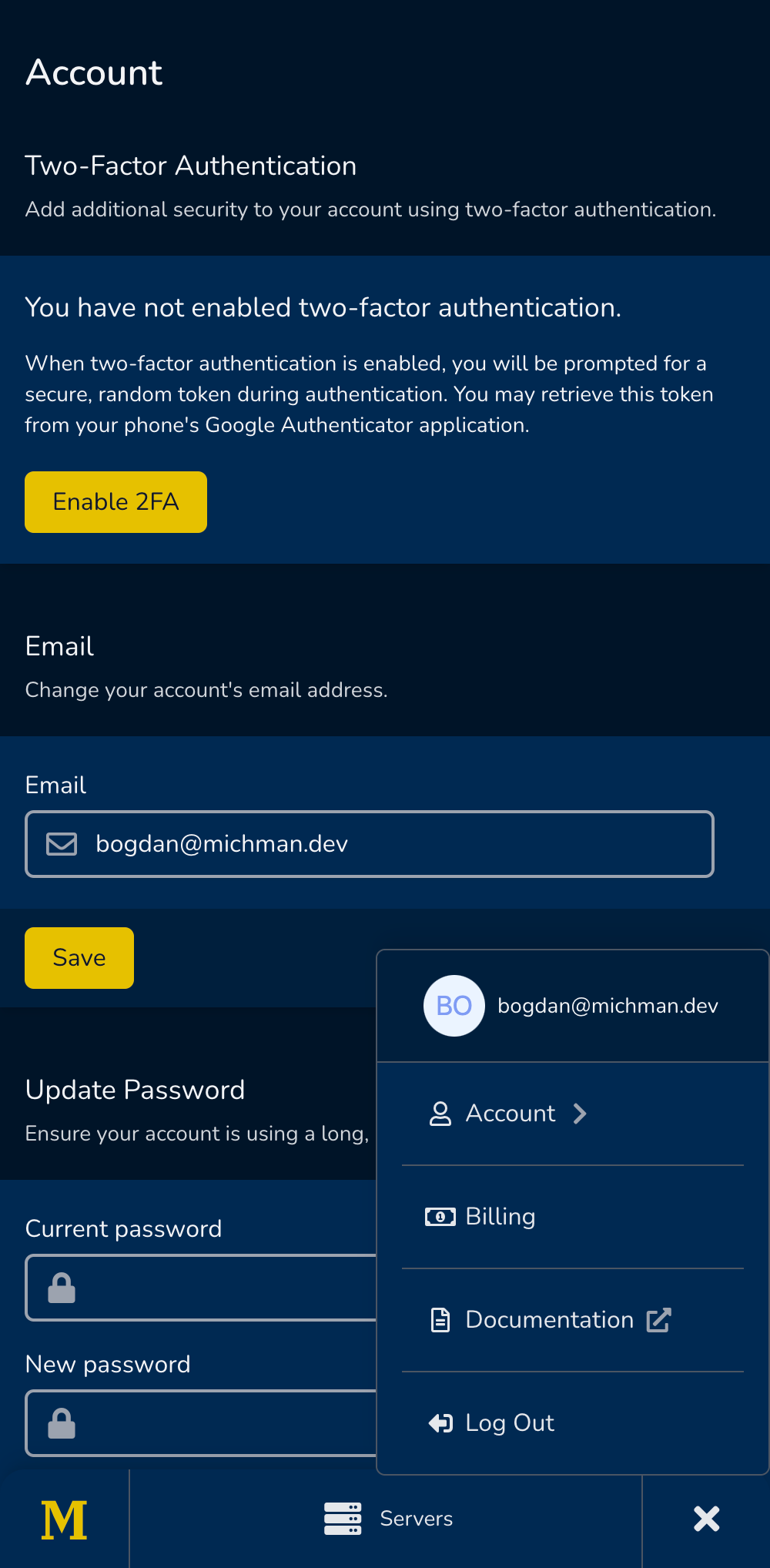Open the Documentation external link
The image size is (770, 1568).
[x=549, y=1320]
